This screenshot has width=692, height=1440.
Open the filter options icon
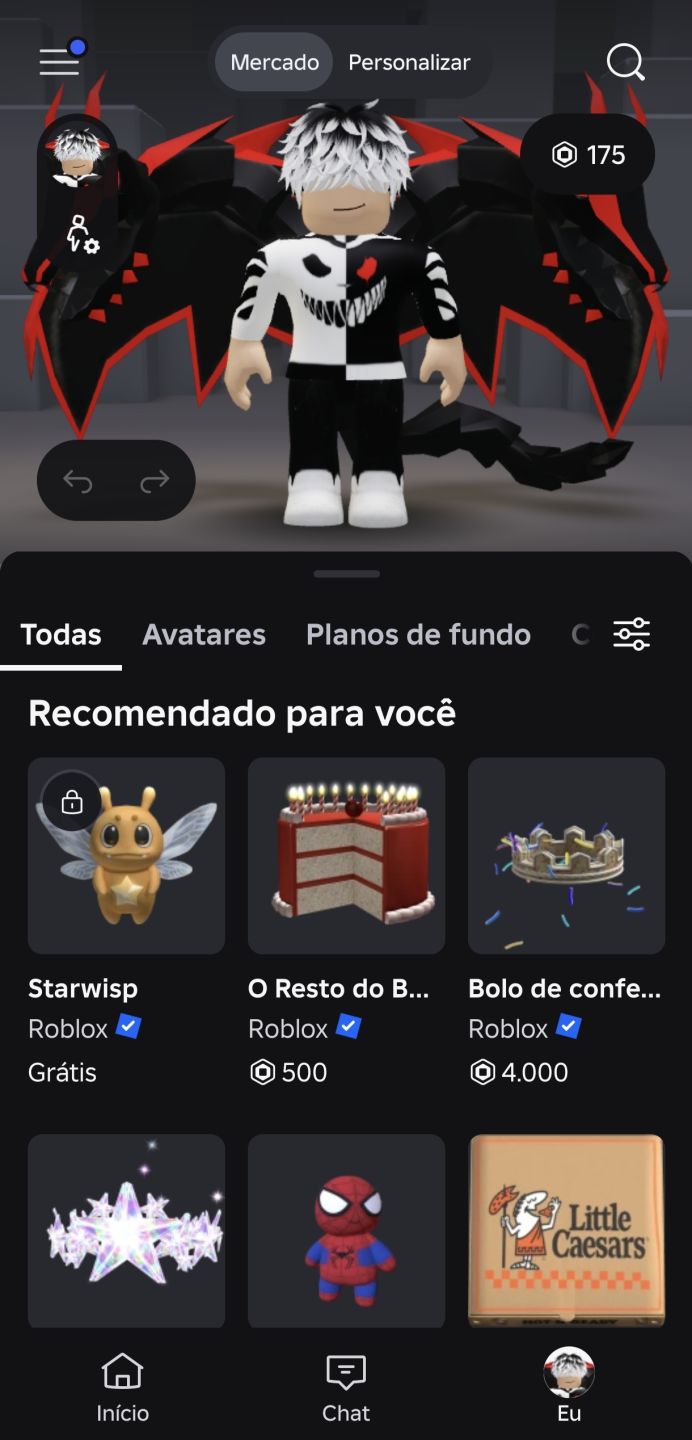632,634
